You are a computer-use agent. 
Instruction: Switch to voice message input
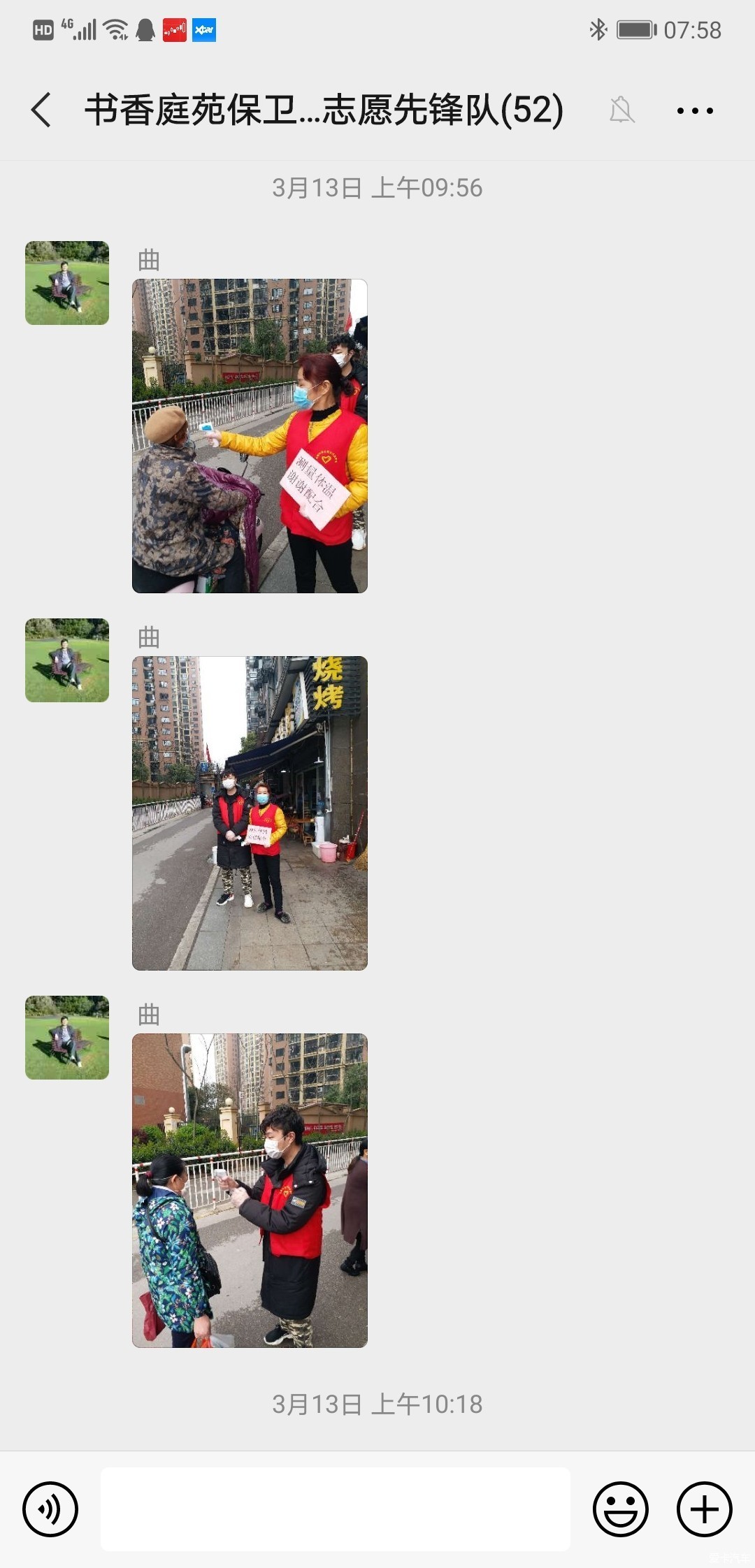coord(50,1509)
